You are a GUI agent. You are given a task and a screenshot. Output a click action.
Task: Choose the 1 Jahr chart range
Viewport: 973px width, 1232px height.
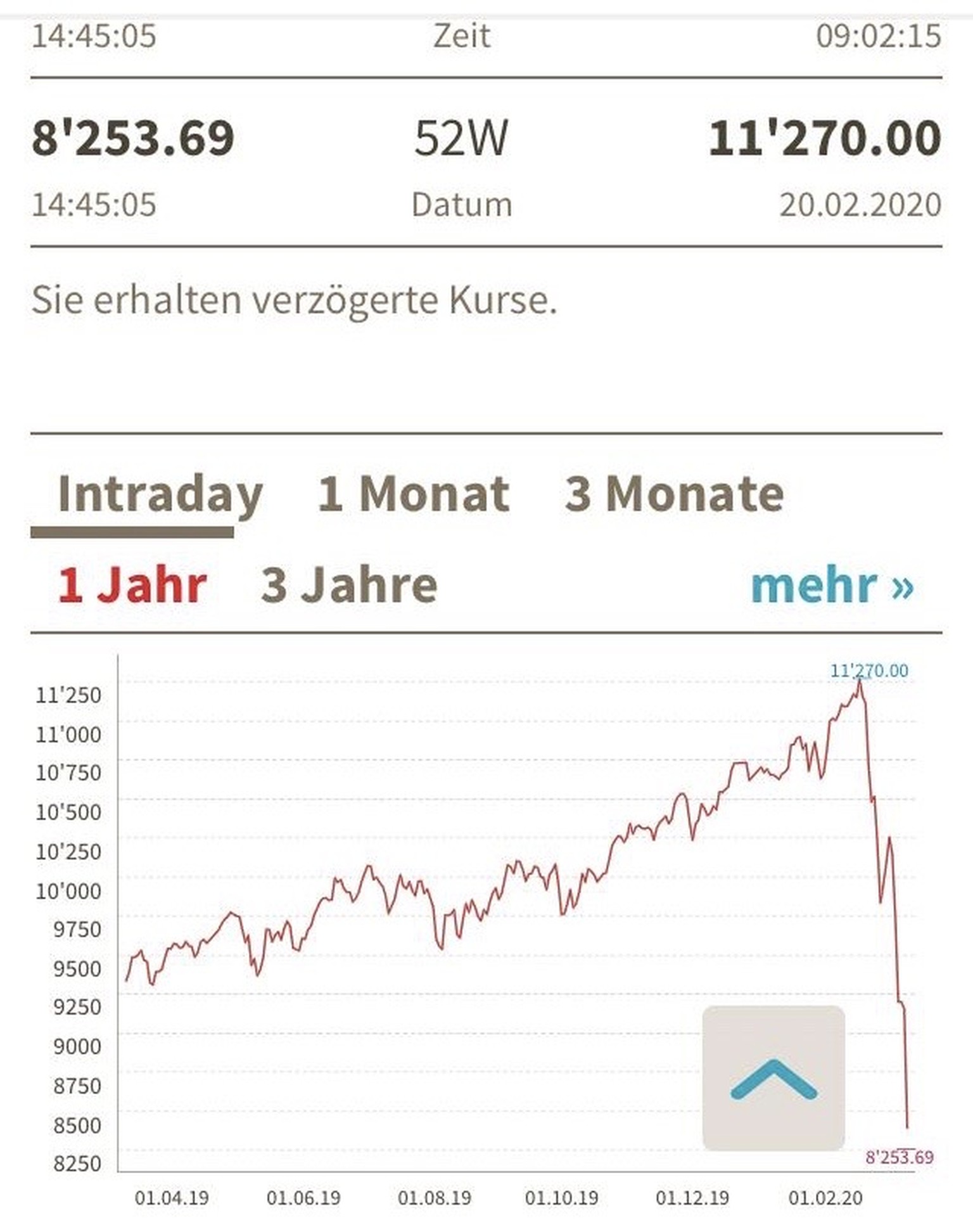coord(132,585)
